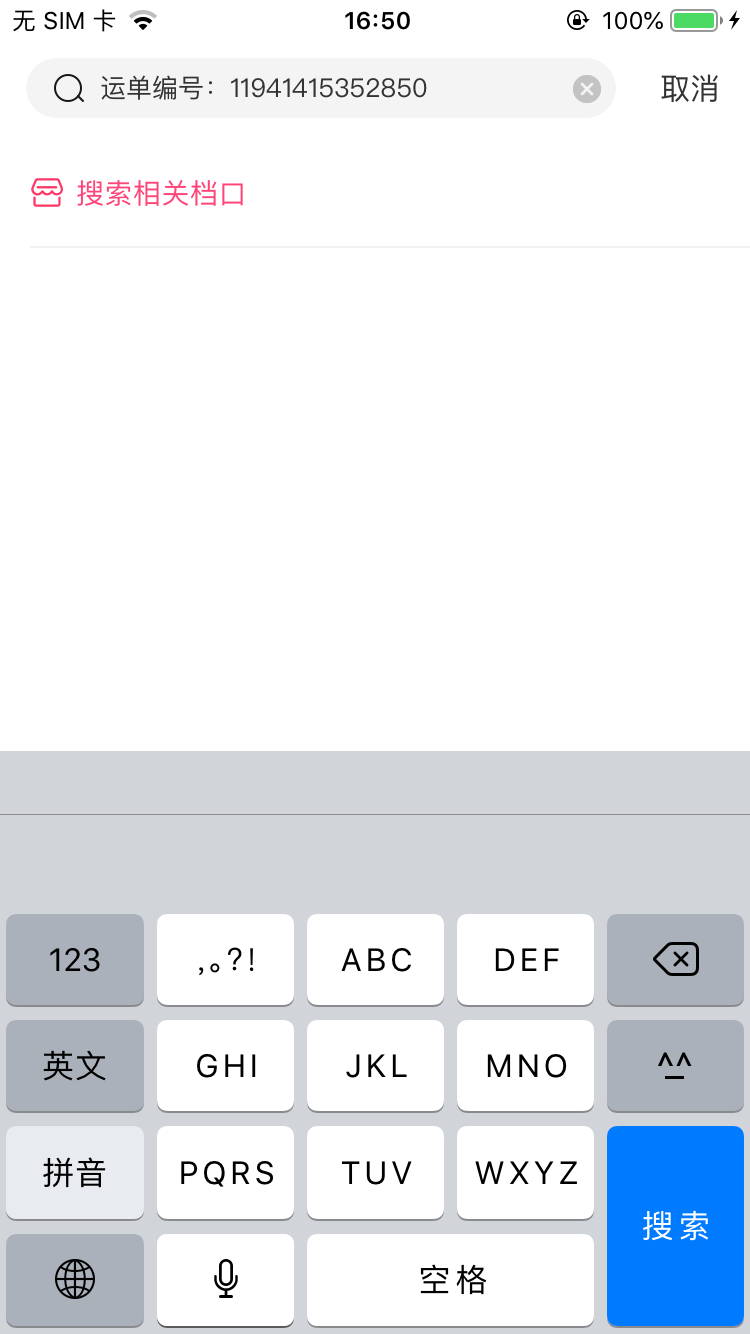Tap 取消 to cancel the search

[689, 88]
